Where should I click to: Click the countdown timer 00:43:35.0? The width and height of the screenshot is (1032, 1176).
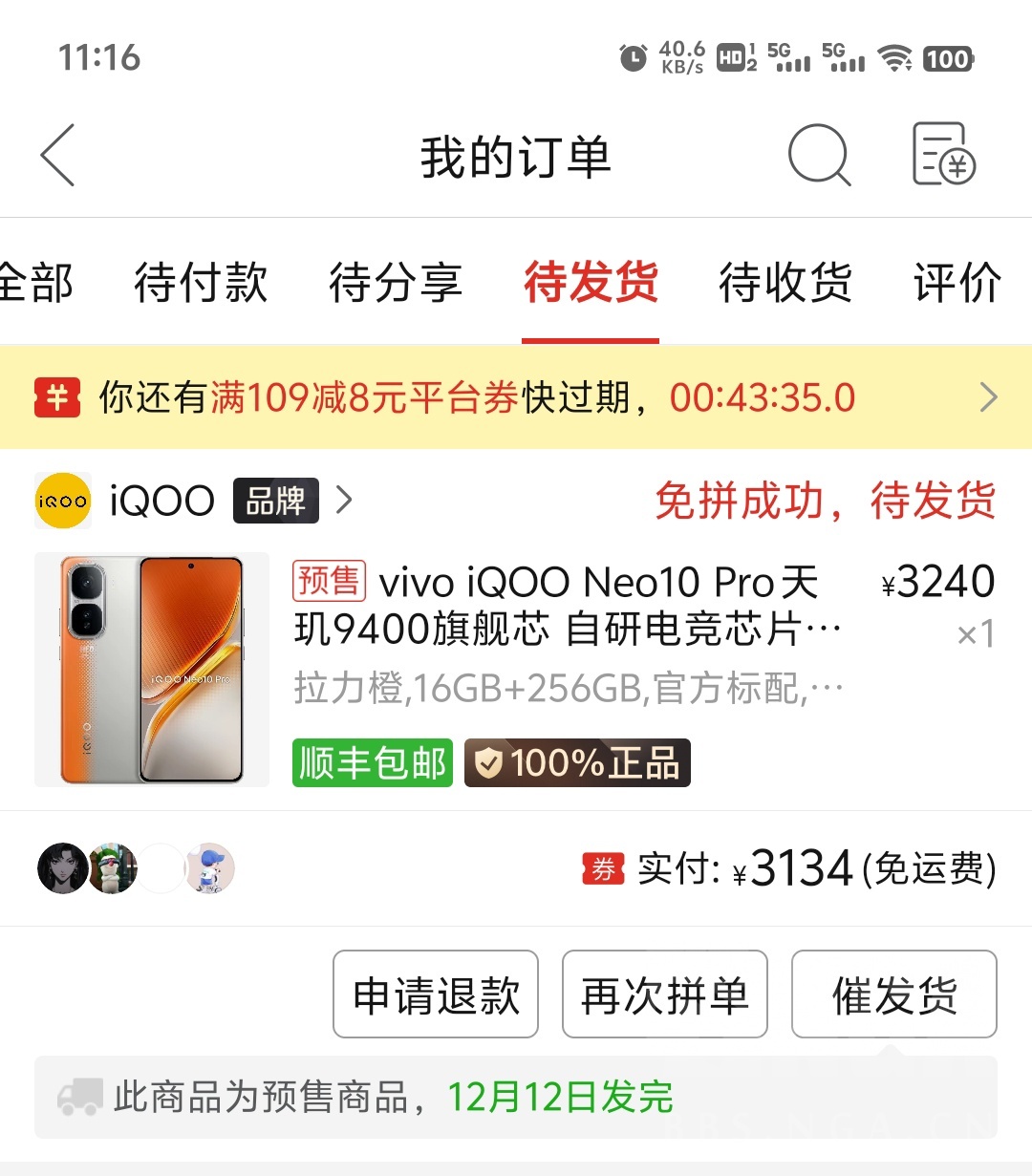tap(762, 396)
